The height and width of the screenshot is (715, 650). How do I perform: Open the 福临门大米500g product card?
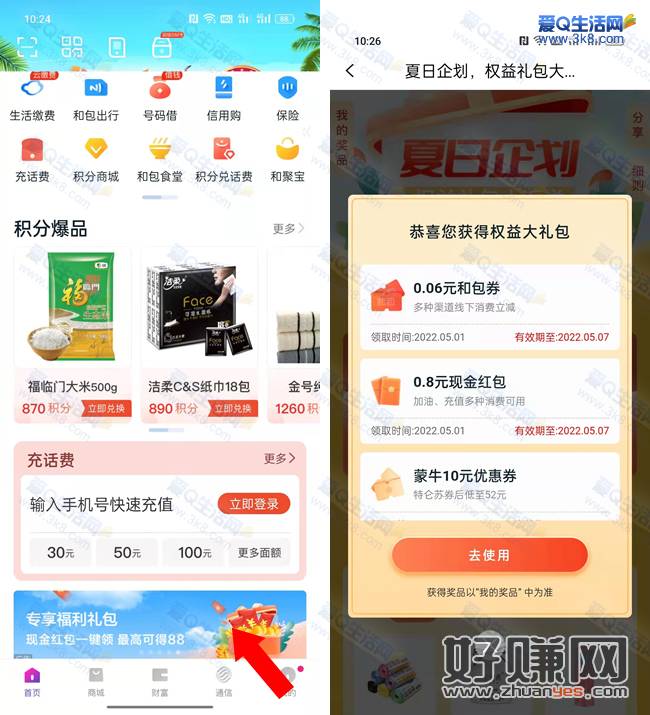[x=71, y=330]
